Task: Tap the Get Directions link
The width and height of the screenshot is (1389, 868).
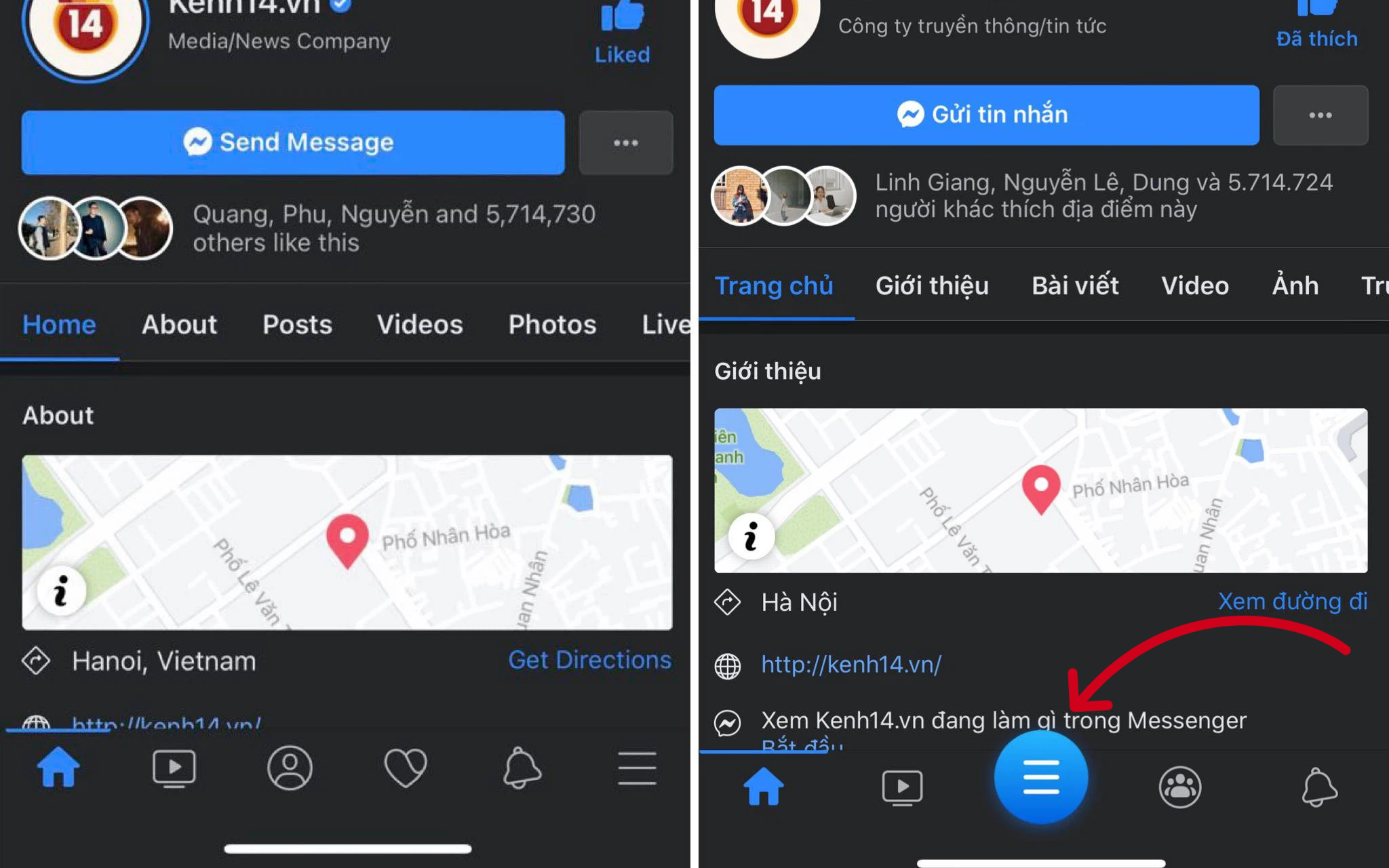Action: 589,660
